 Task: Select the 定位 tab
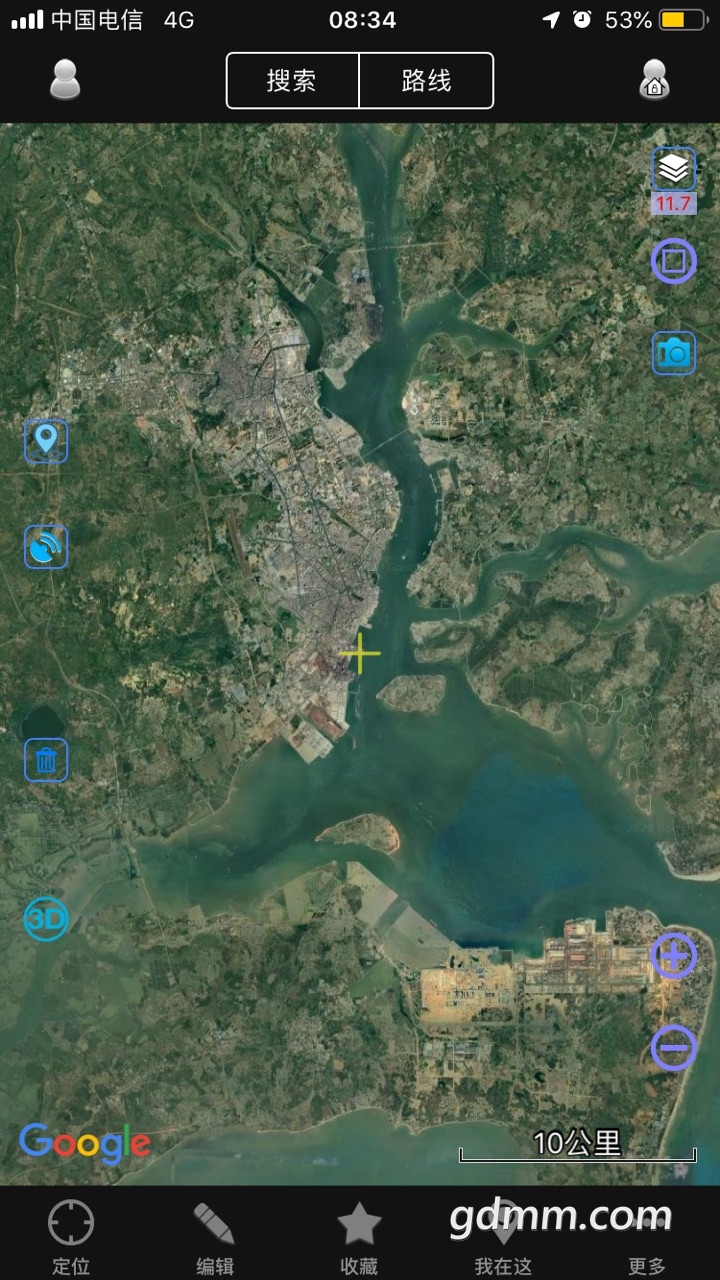point(71,1238)
